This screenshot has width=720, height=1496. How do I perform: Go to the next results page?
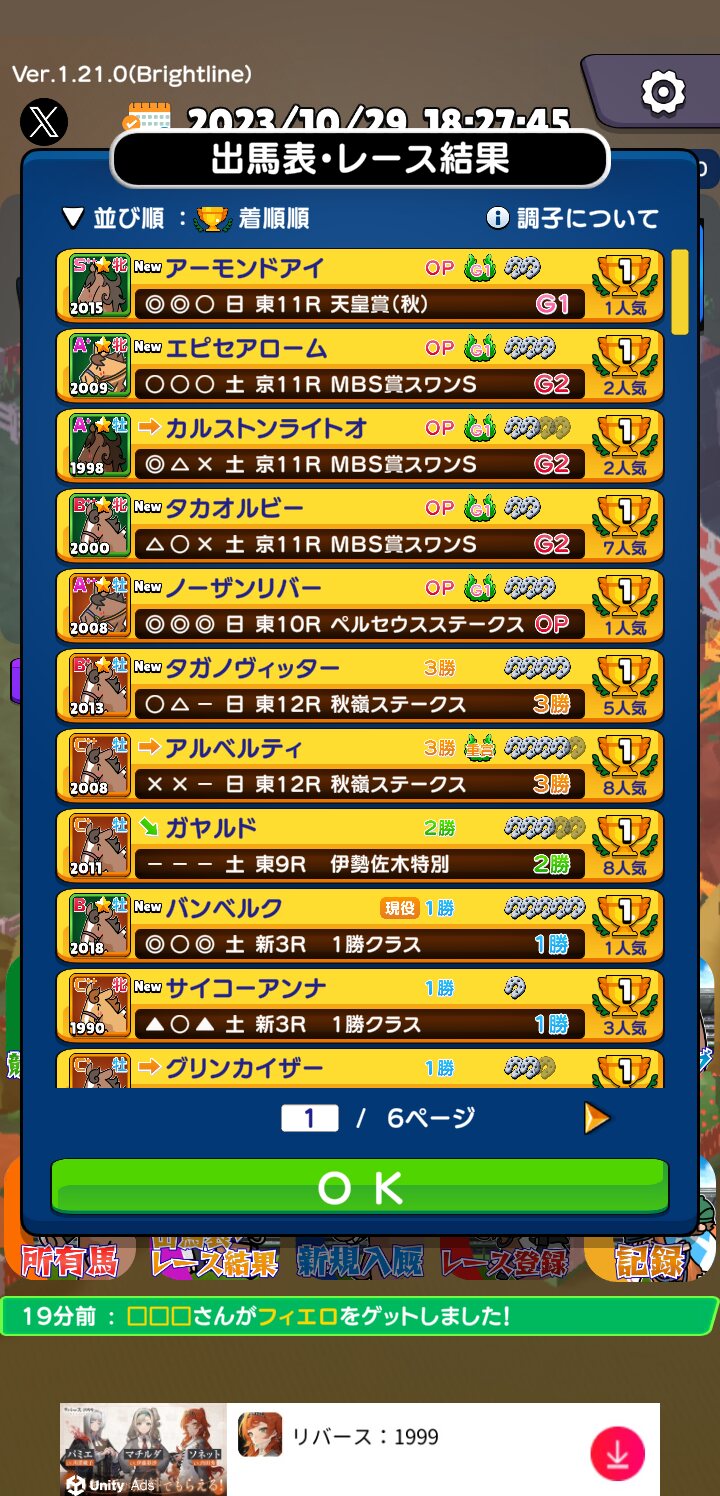click(x=596, y=1118)
